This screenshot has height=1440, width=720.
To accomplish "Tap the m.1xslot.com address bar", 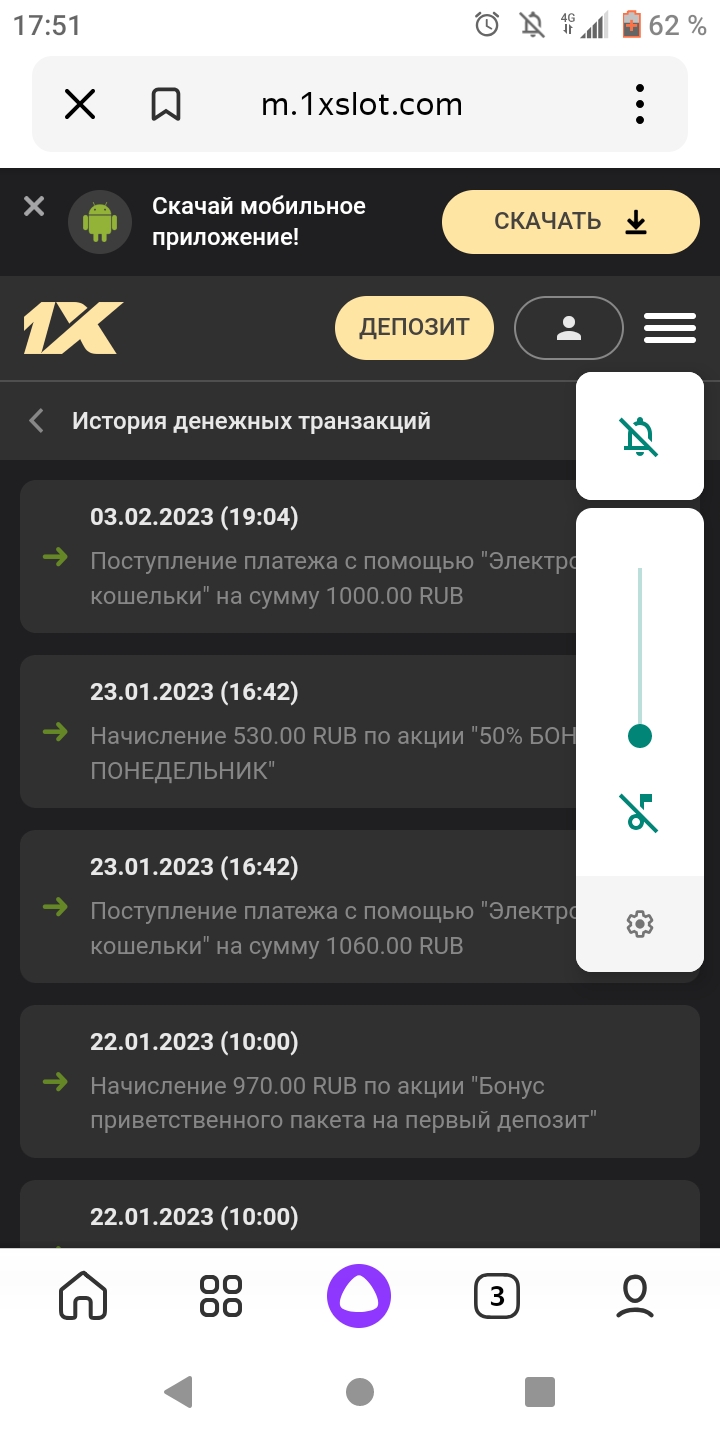I will [362, 104].
